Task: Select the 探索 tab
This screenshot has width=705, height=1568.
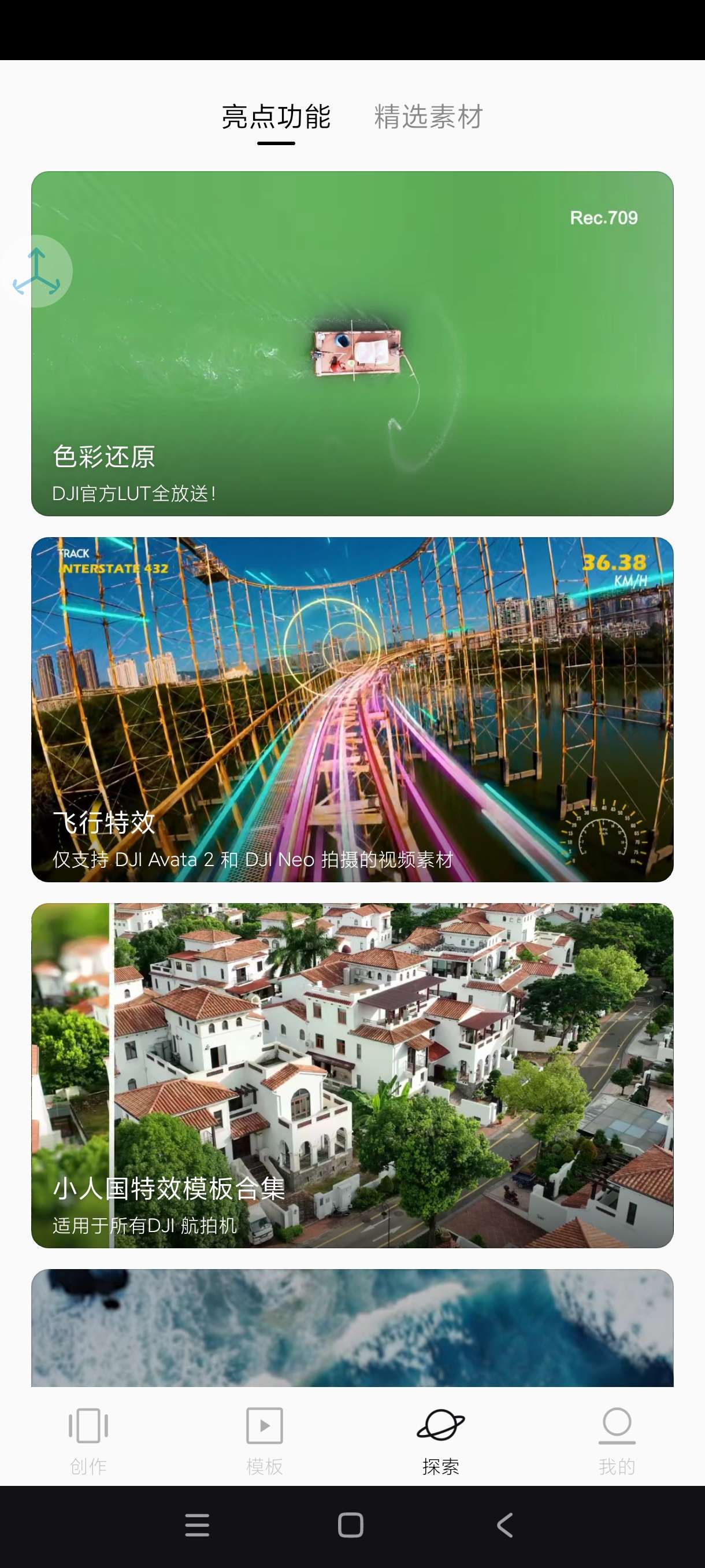Action: coord(440,1440)
